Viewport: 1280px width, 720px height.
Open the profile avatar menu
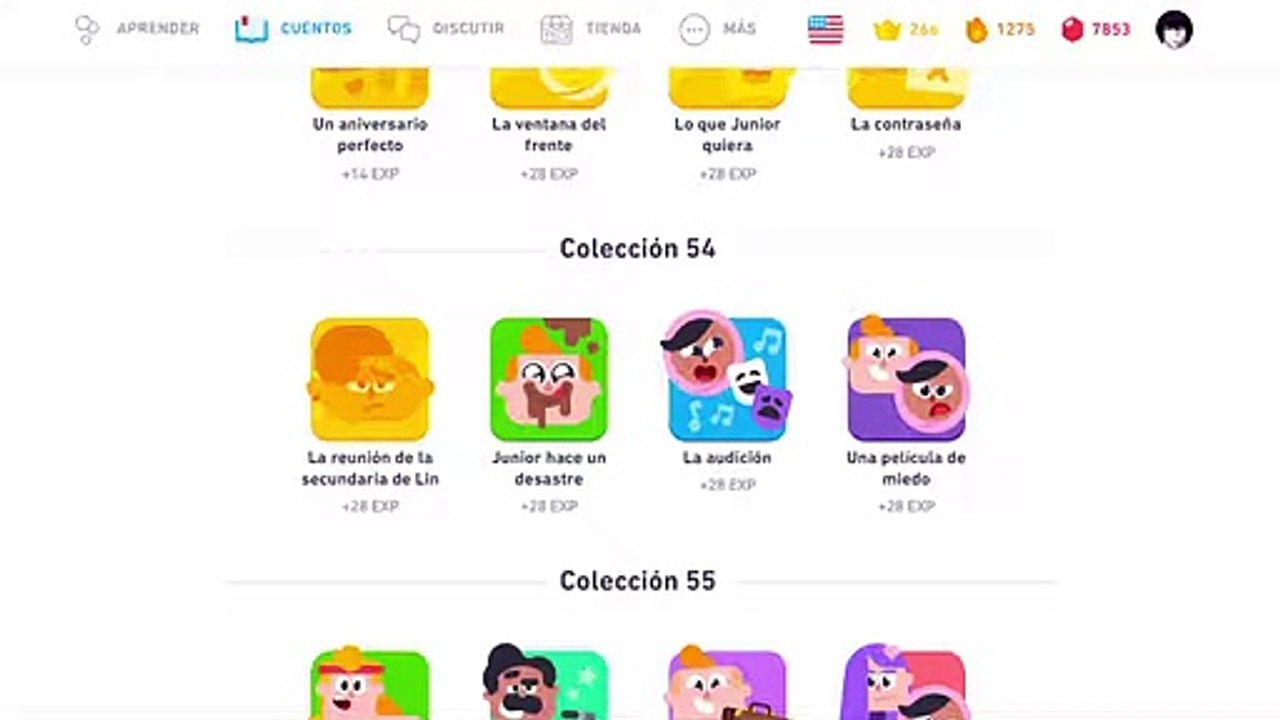1174,29
